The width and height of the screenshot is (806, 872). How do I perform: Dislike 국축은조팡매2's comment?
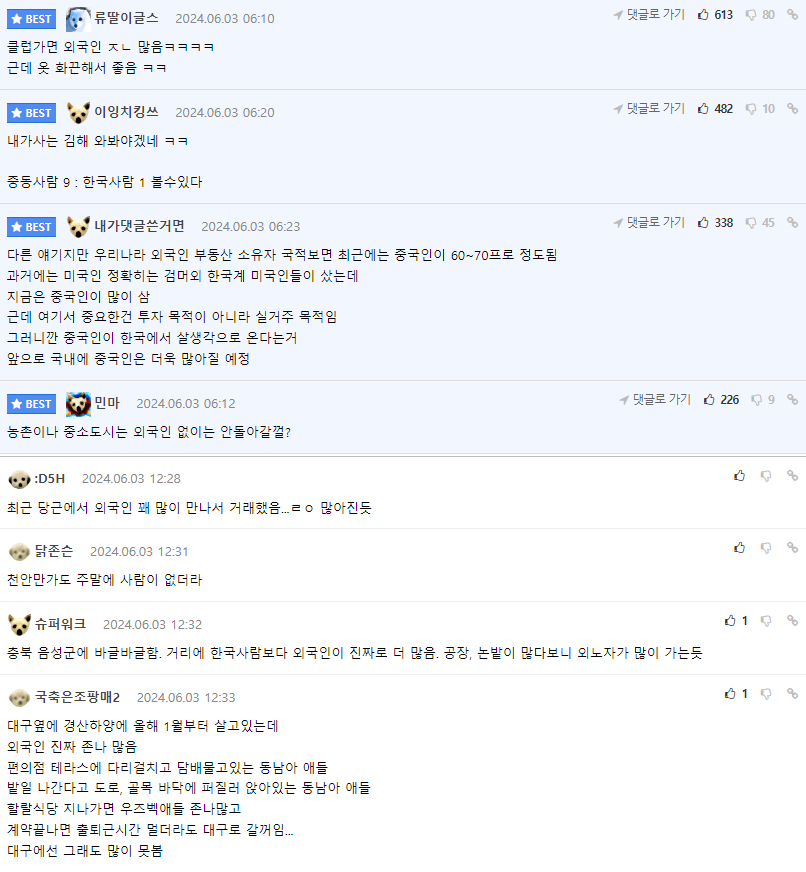click(766, 694)
